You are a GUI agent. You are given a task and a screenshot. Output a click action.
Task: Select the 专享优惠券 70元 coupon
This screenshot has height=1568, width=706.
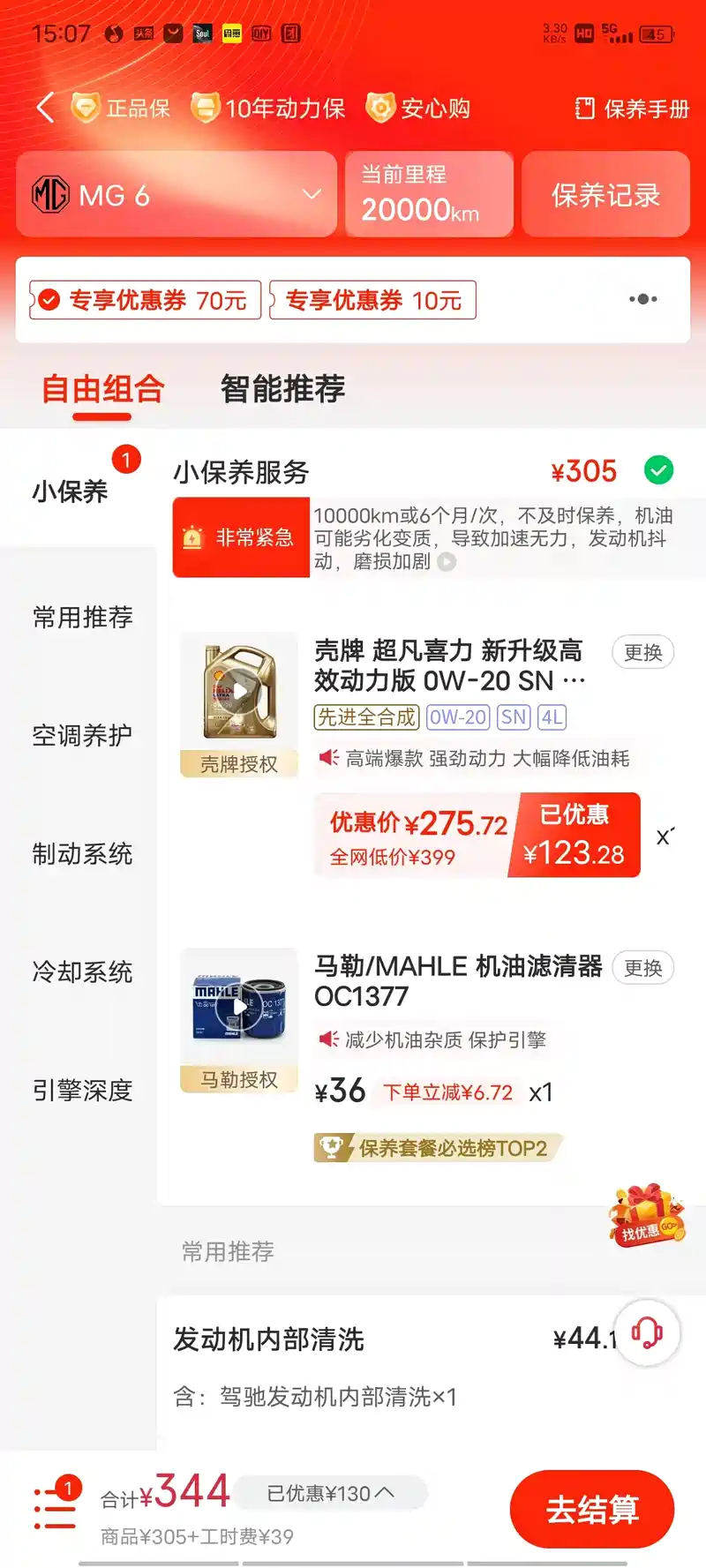pyautogui.click(x=146, y=300)
